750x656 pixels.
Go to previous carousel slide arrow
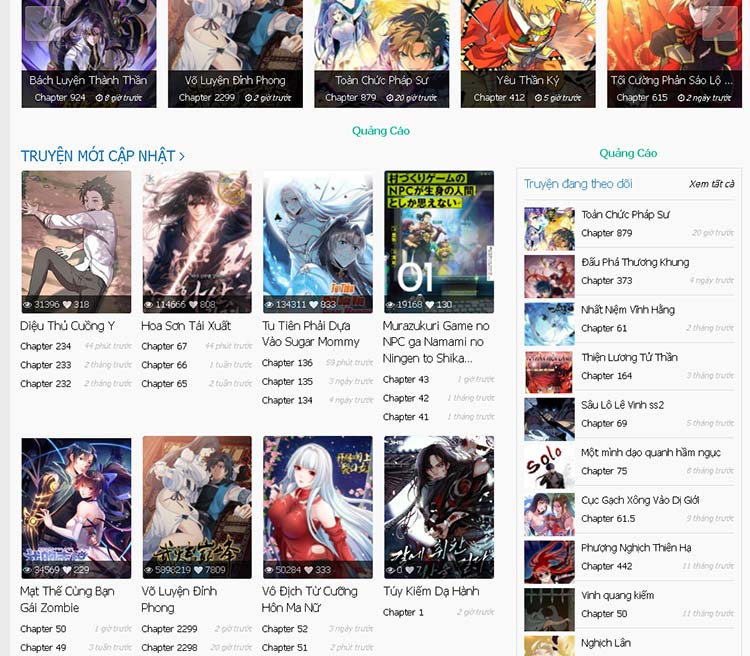(x=41, y=22)
